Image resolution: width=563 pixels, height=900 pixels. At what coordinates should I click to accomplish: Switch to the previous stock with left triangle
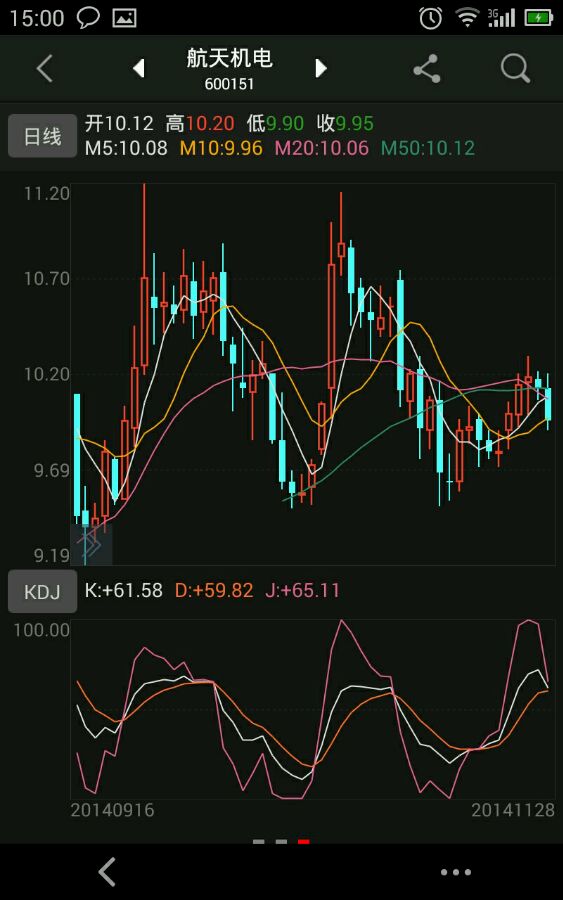coord(138,68)
